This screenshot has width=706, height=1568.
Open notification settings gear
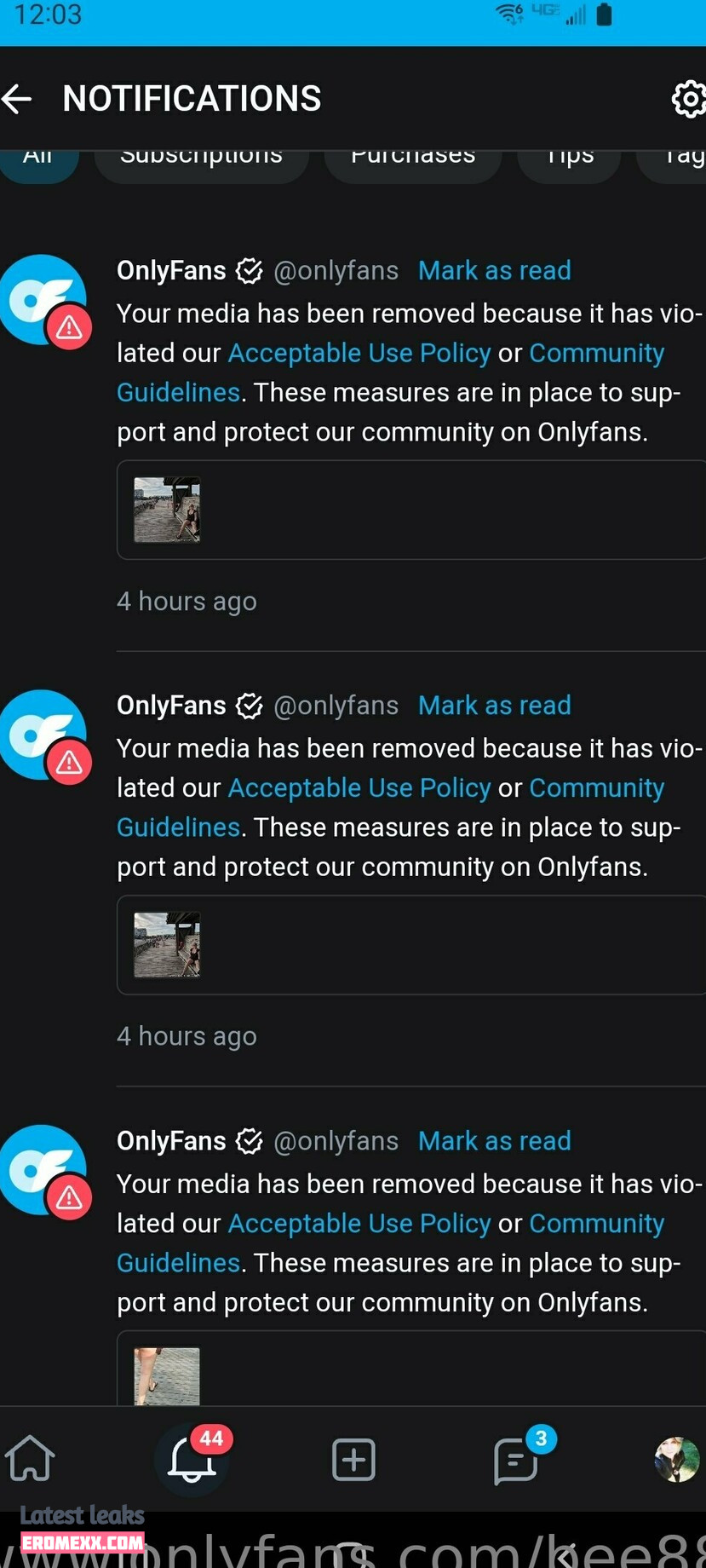click(688, 100)
